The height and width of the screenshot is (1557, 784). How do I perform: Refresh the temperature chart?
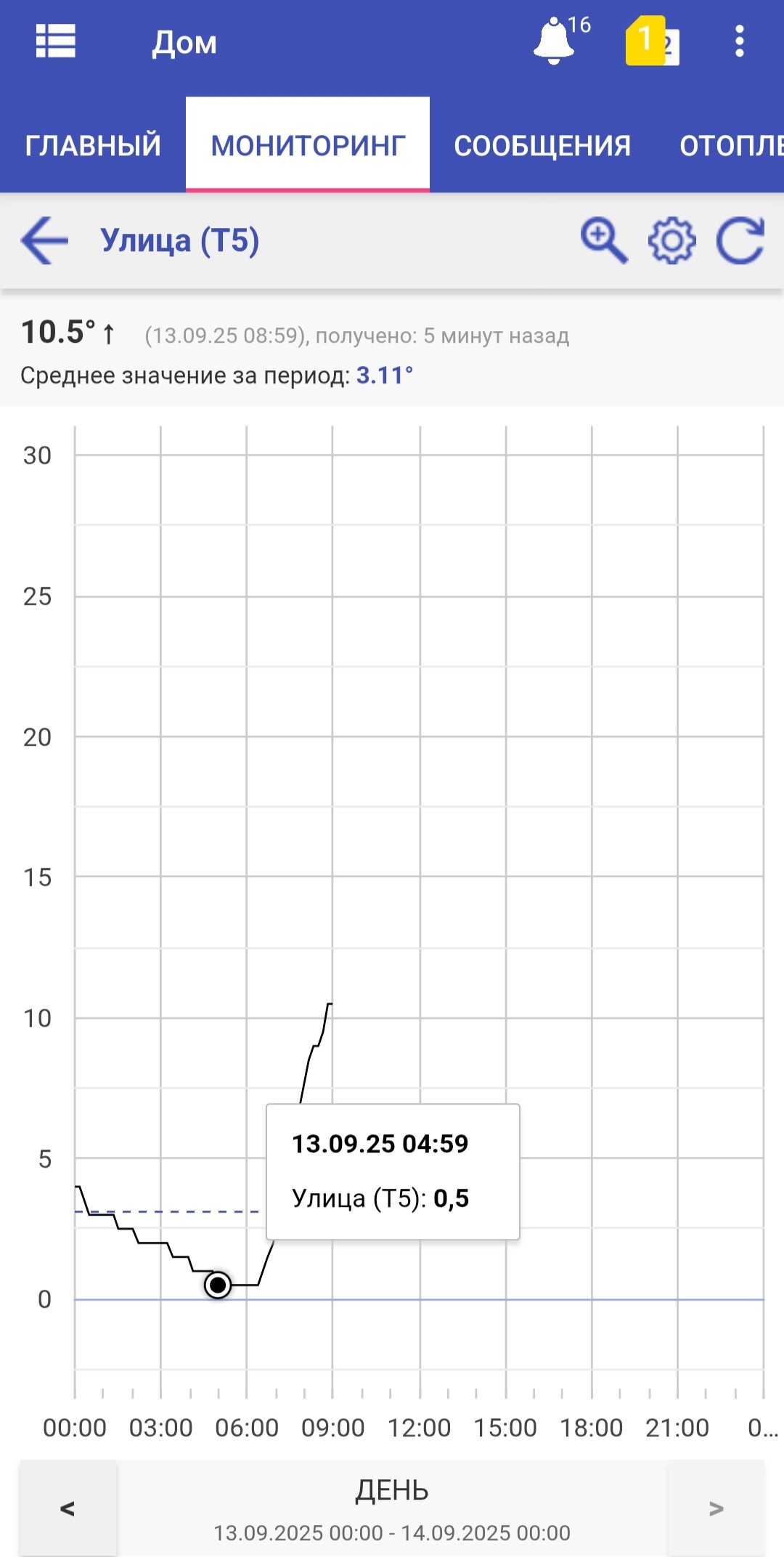pos(740,240)
